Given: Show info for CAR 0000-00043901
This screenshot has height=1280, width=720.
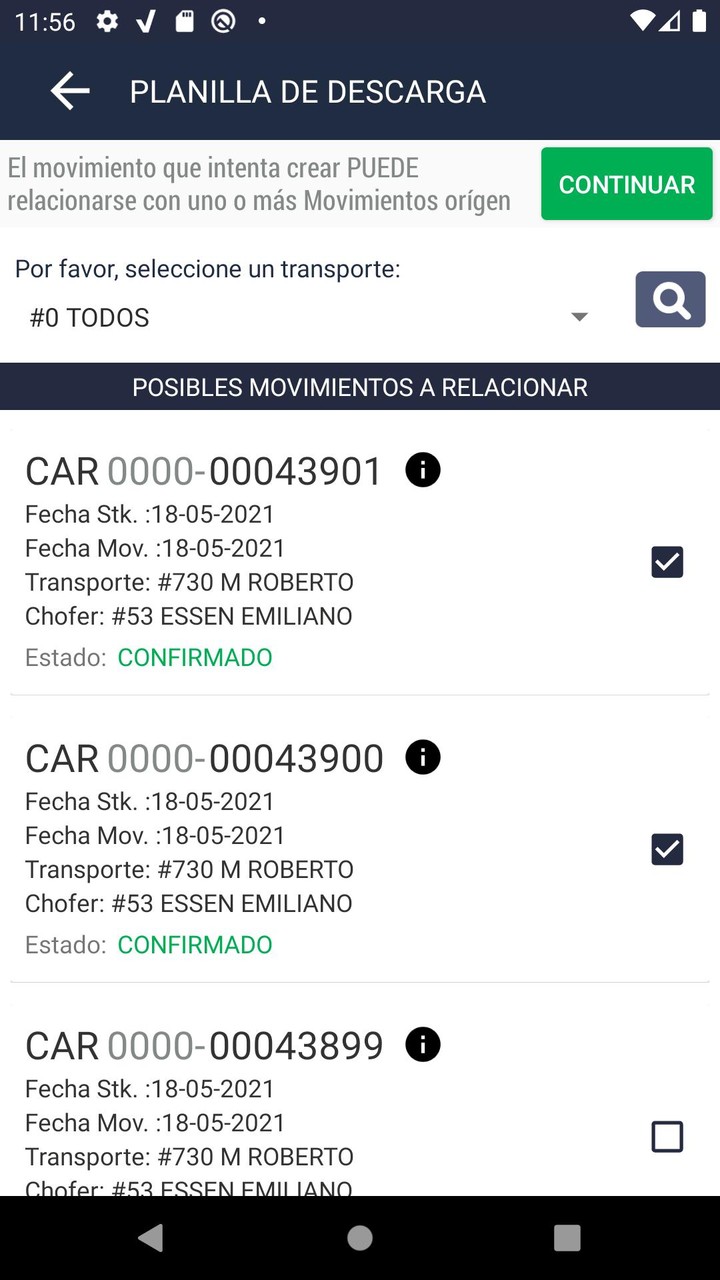Looking at the screenshot, I should [423, 470].
